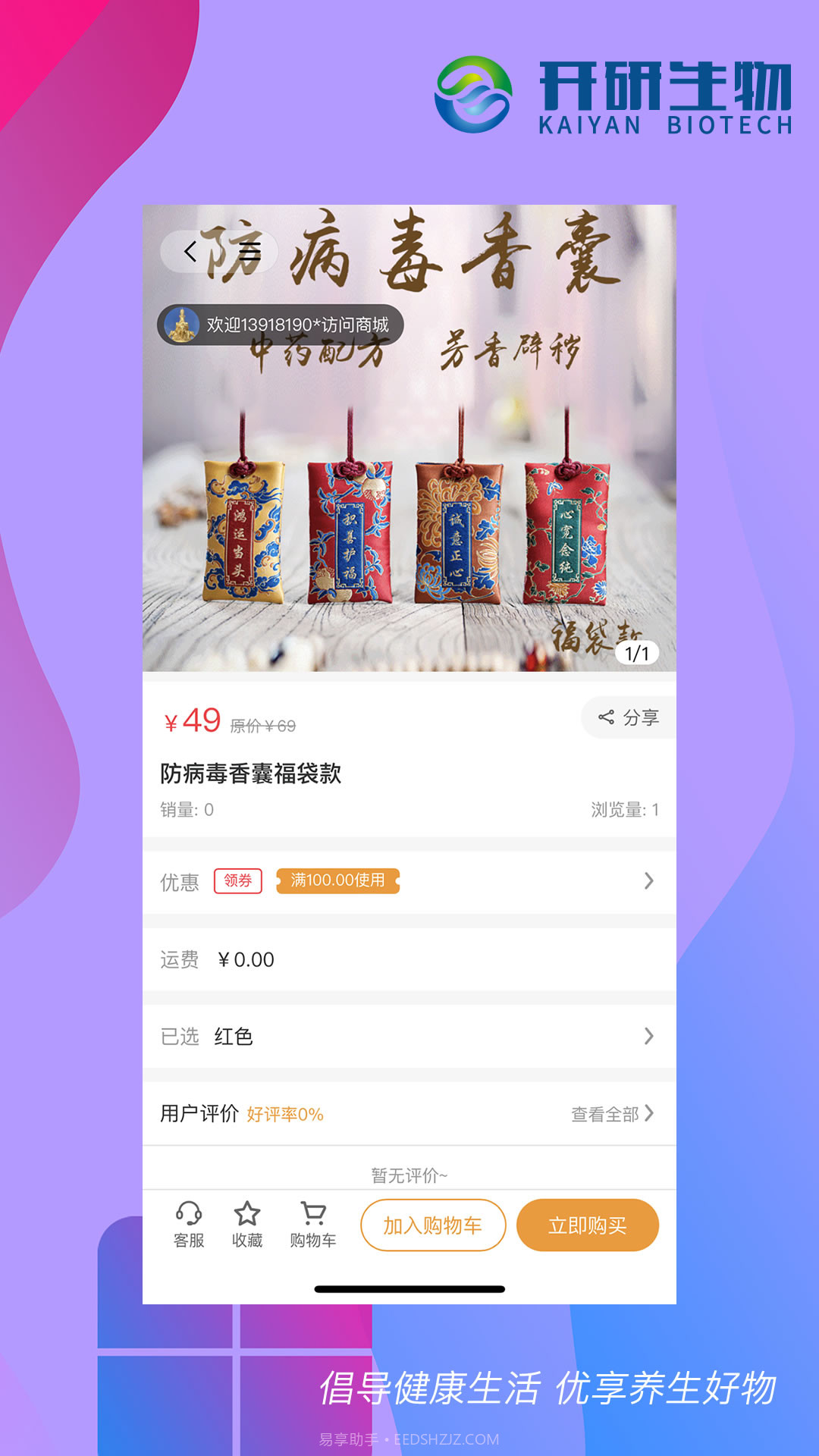Switch to the 用户评价 reviews section
Image resolution: width=819 pixels, height=1456 pixels.
pos(200,1112)
